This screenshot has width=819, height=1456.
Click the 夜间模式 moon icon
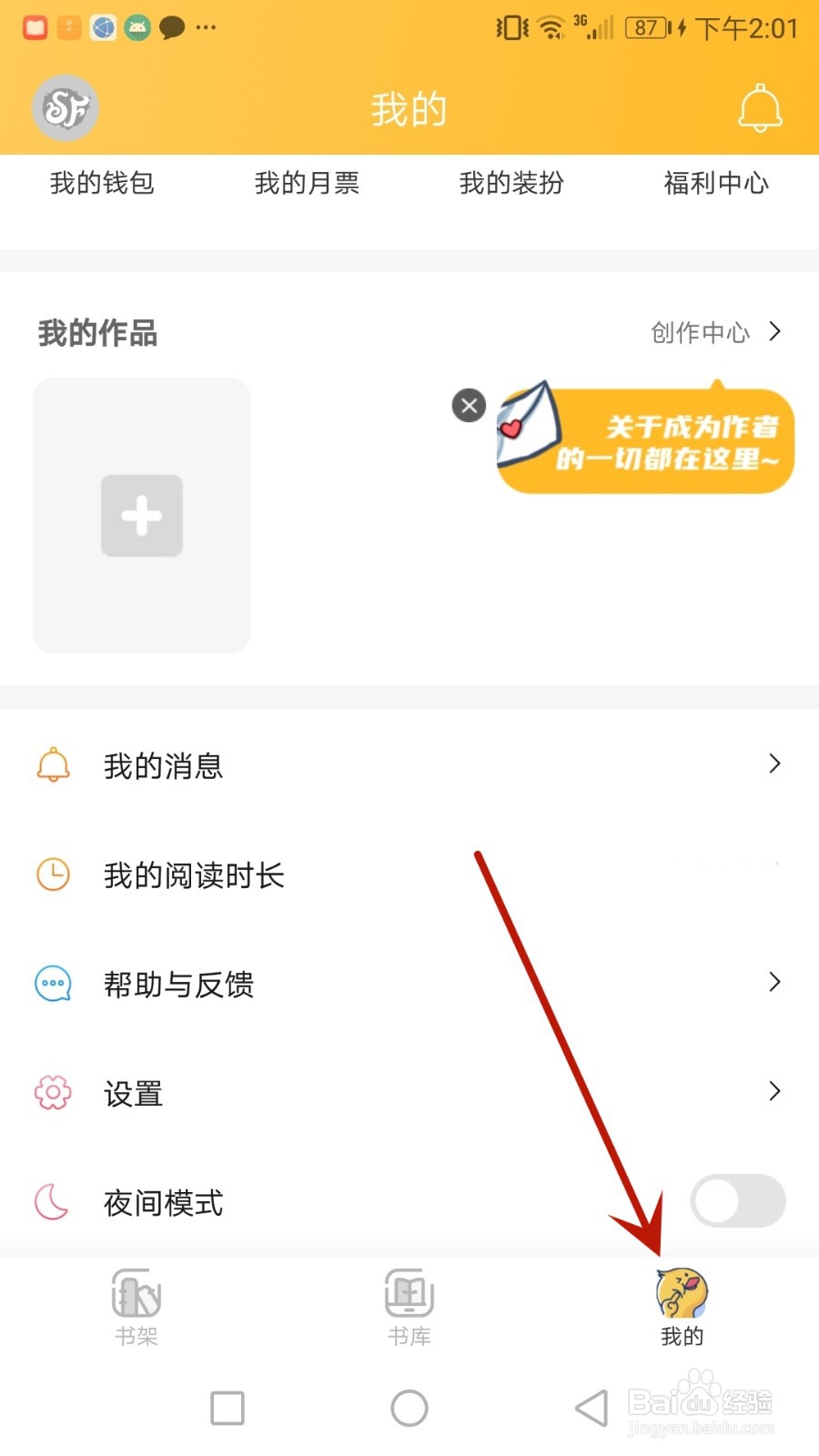(52, 1201)
